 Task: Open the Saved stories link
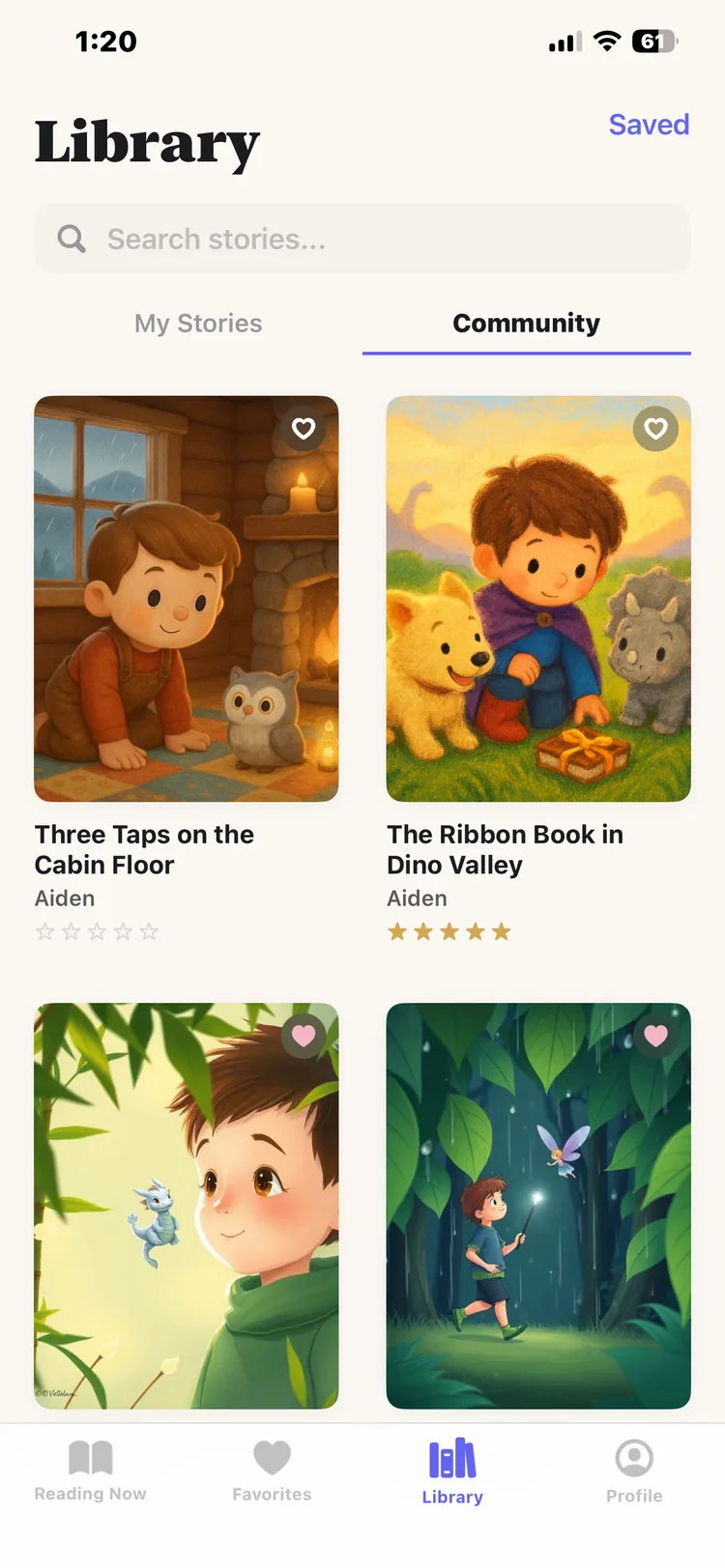click(648, 125)
